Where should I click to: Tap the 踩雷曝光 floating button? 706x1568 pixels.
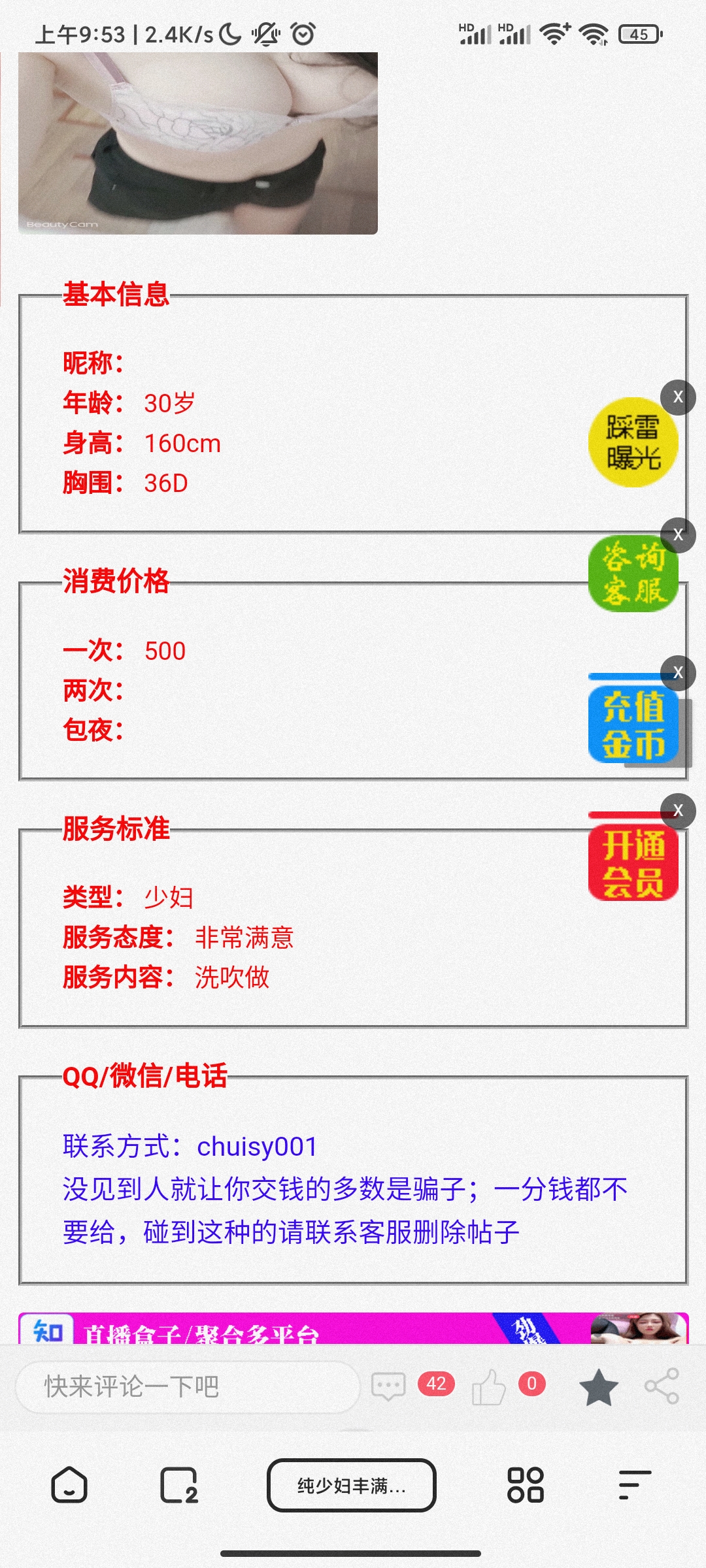coord(633,443)
